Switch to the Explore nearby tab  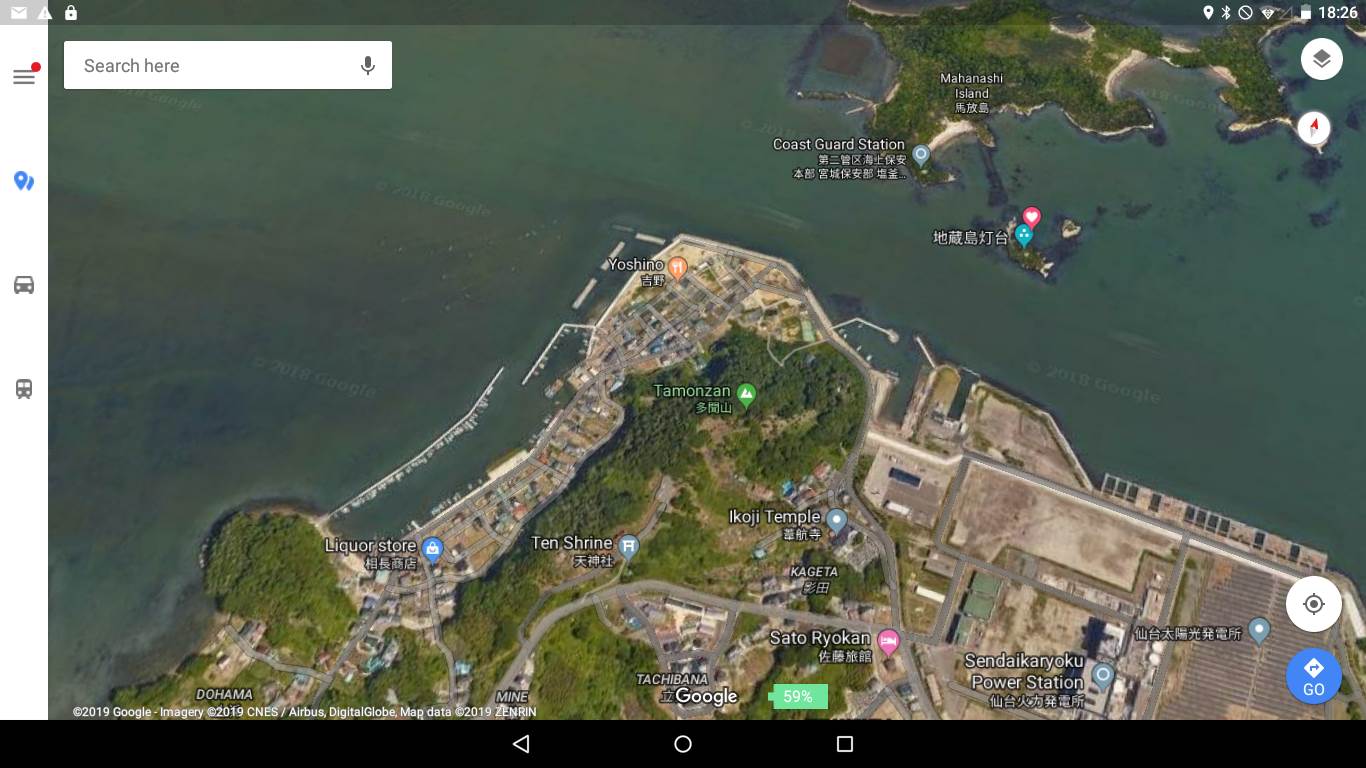point(24,181)
